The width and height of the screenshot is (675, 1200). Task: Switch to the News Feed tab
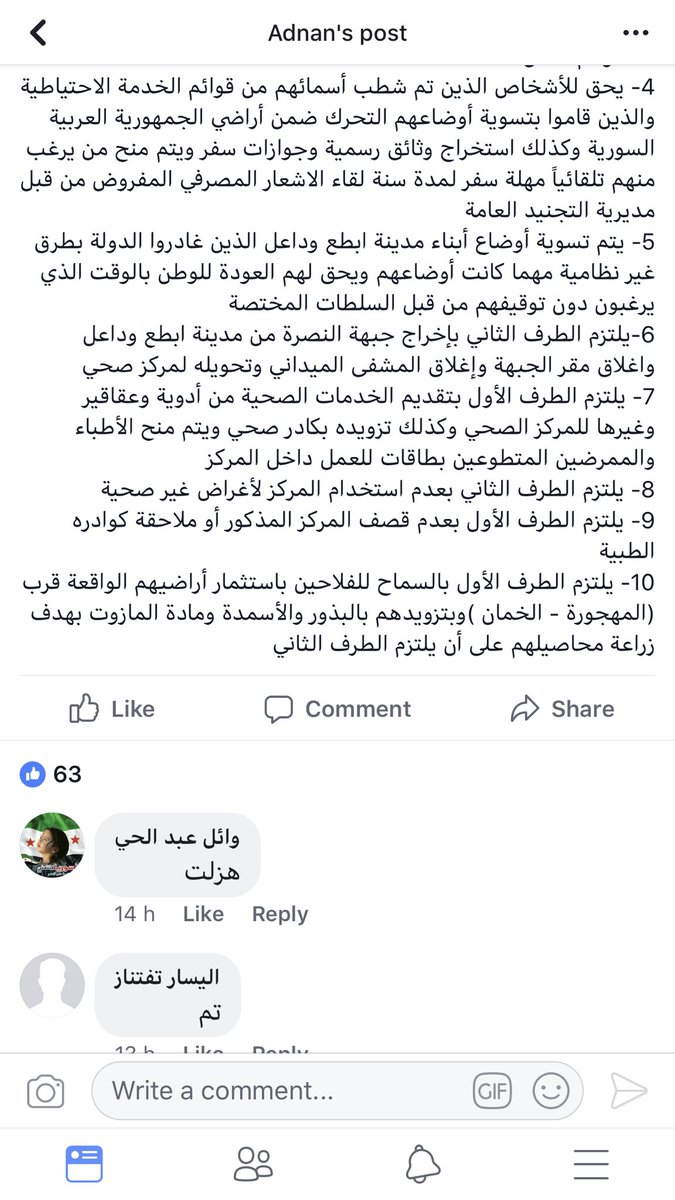pos(85,1164)
